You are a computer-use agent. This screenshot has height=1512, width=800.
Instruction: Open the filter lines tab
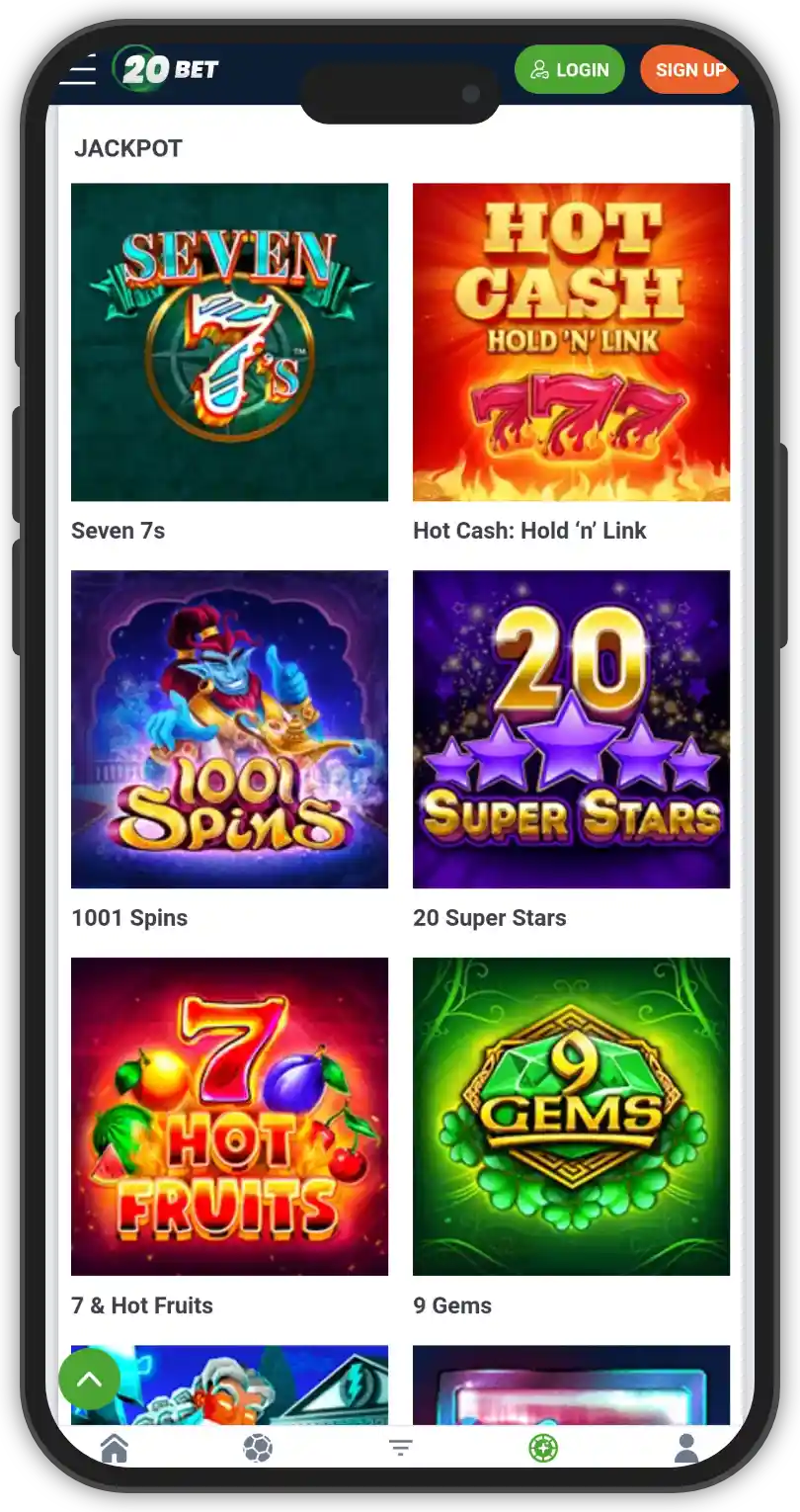[x=400, y=1449]
